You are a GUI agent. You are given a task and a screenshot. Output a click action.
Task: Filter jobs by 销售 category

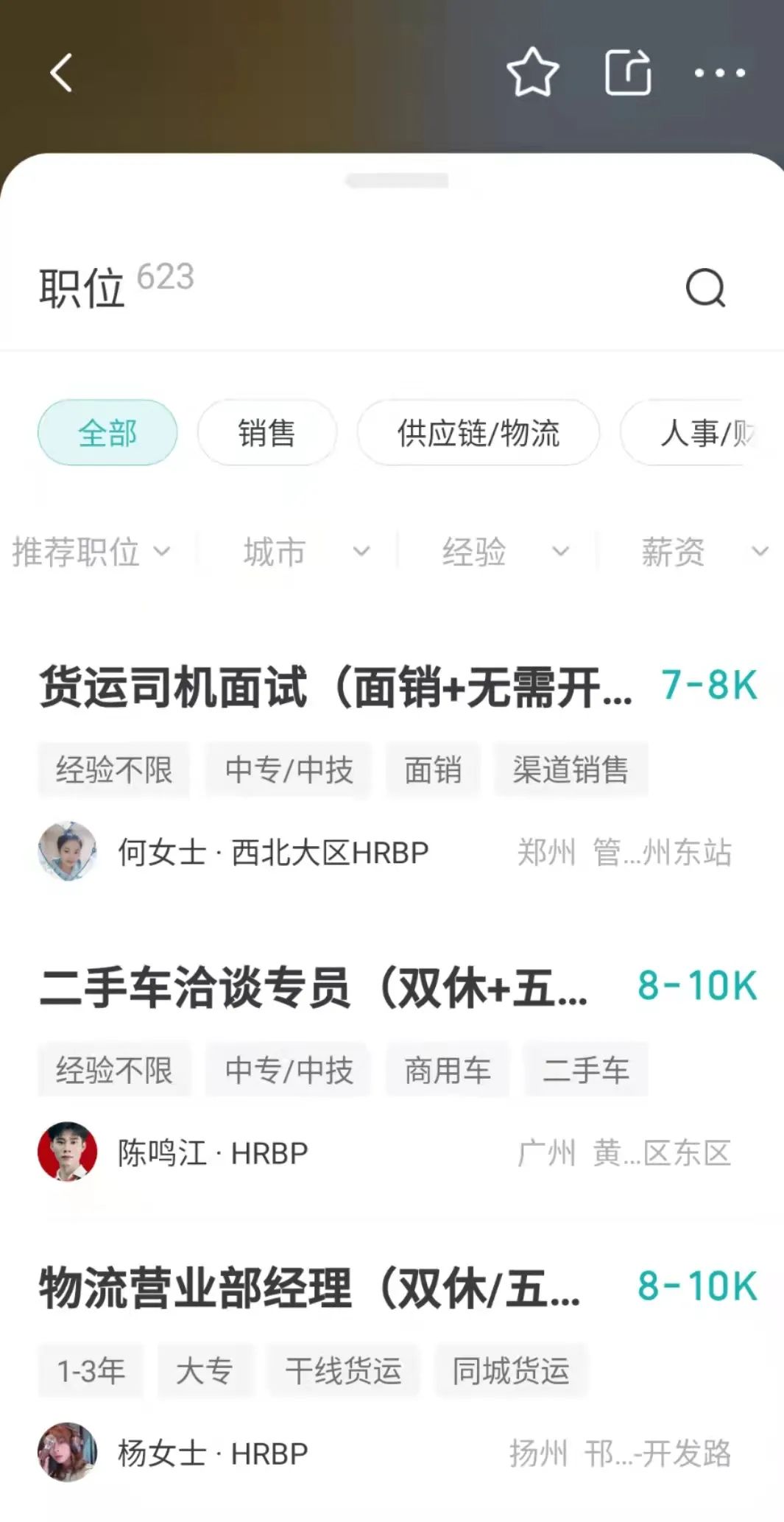(266, 433)
